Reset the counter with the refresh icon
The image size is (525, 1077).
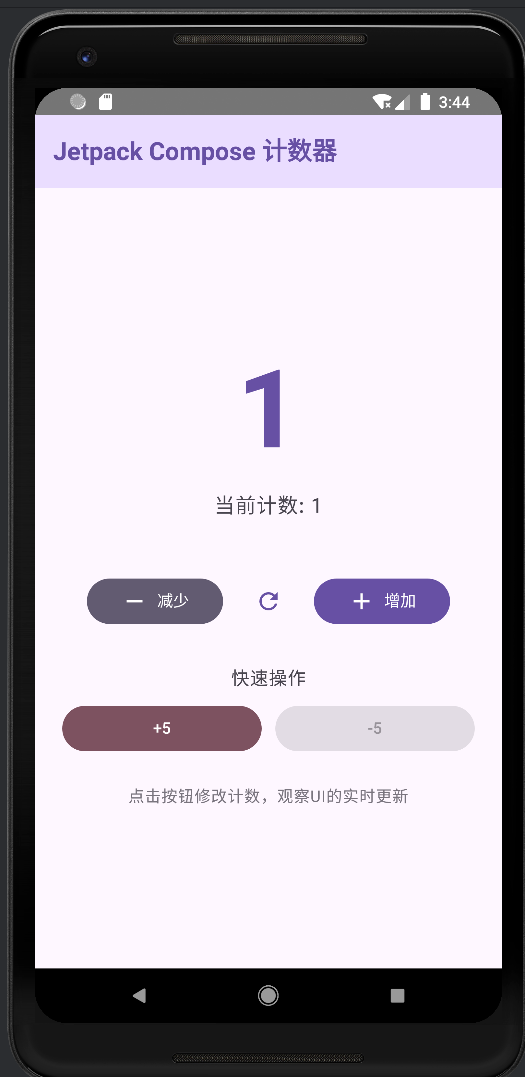click(x=268, y=601)
